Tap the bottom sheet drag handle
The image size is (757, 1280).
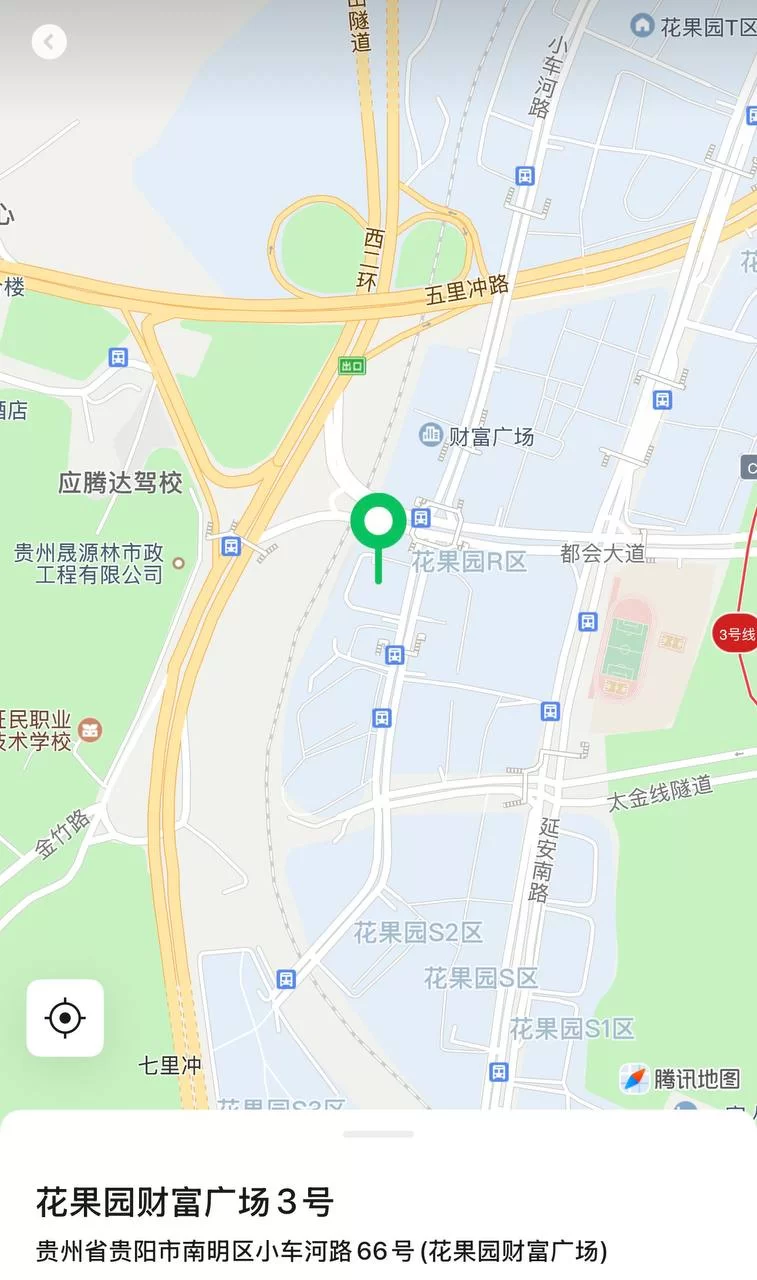coord(378,1134)
